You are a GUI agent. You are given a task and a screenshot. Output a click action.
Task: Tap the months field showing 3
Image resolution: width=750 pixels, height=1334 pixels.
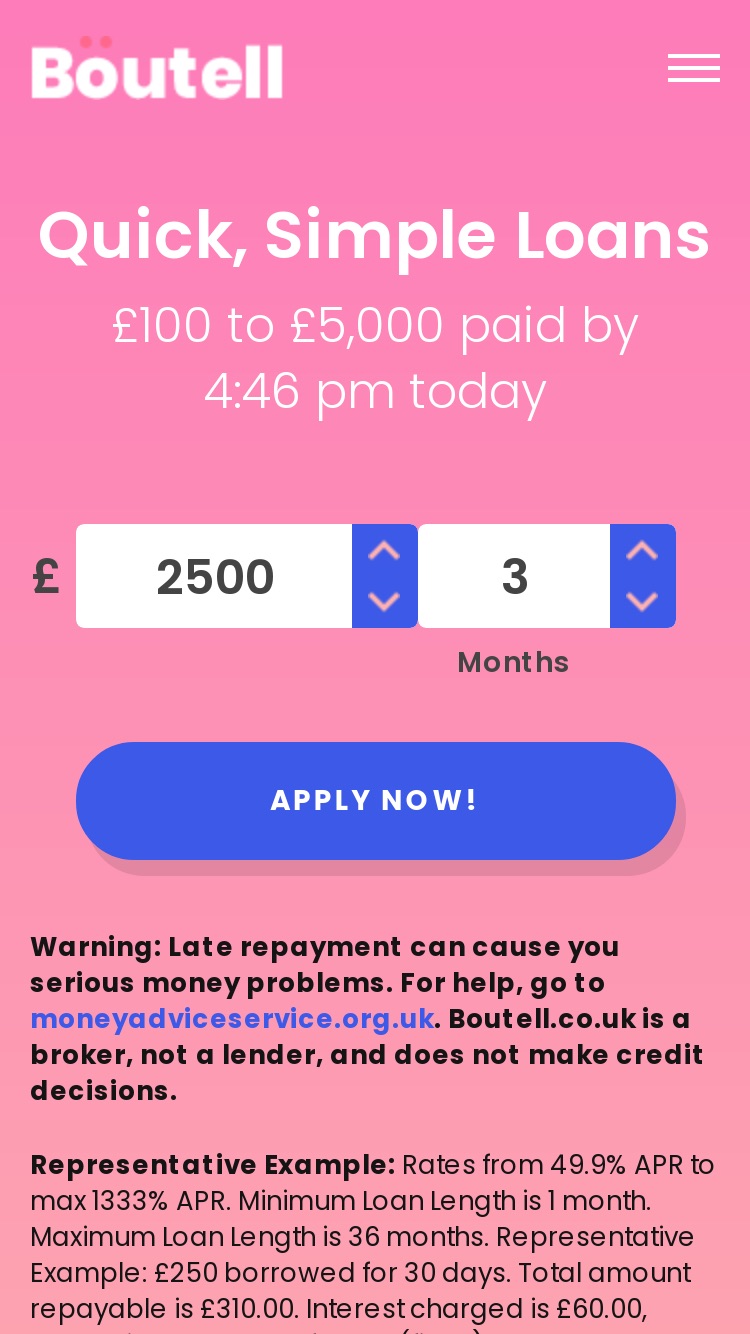coord(514,576)
